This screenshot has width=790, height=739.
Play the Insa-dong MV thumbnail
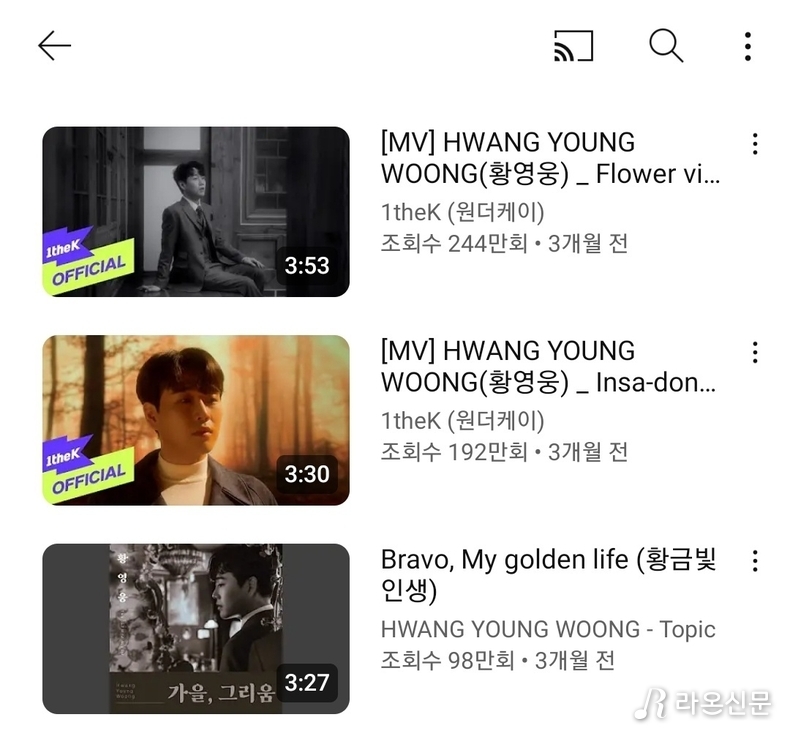click(196, 420)
